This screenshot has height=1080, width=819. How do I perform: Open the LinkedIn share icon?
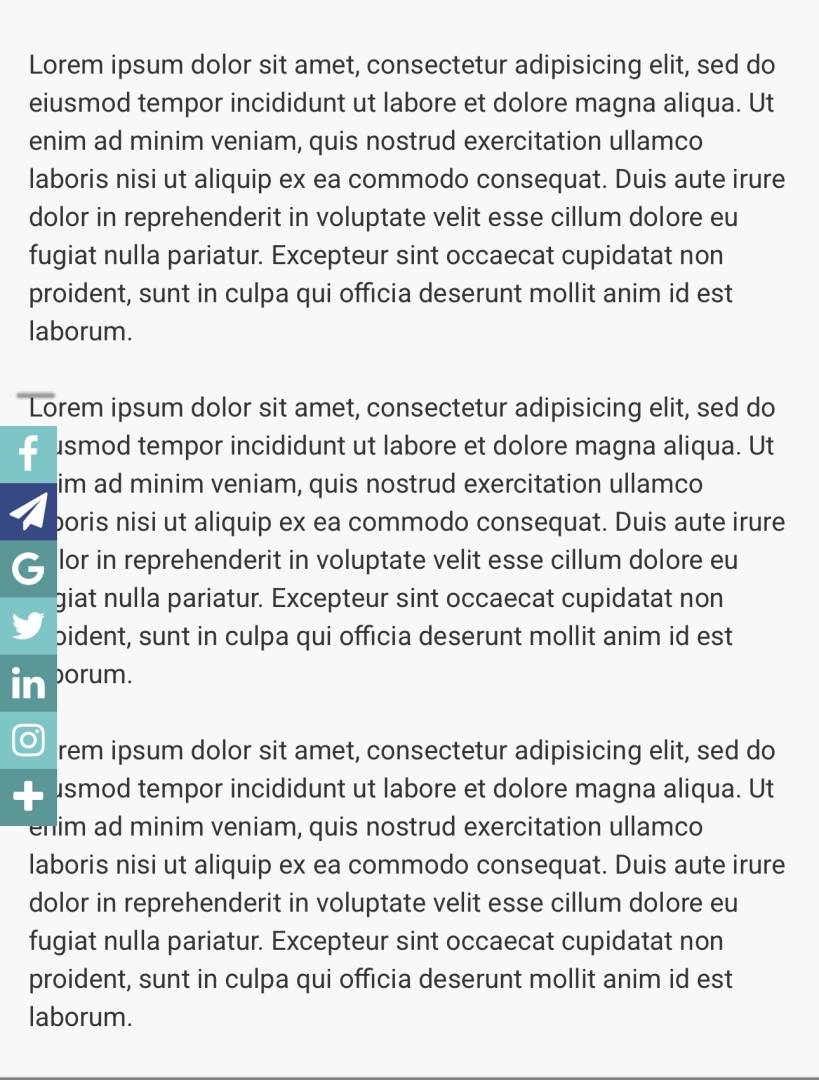pyautogui.click(x=28, y=683)
